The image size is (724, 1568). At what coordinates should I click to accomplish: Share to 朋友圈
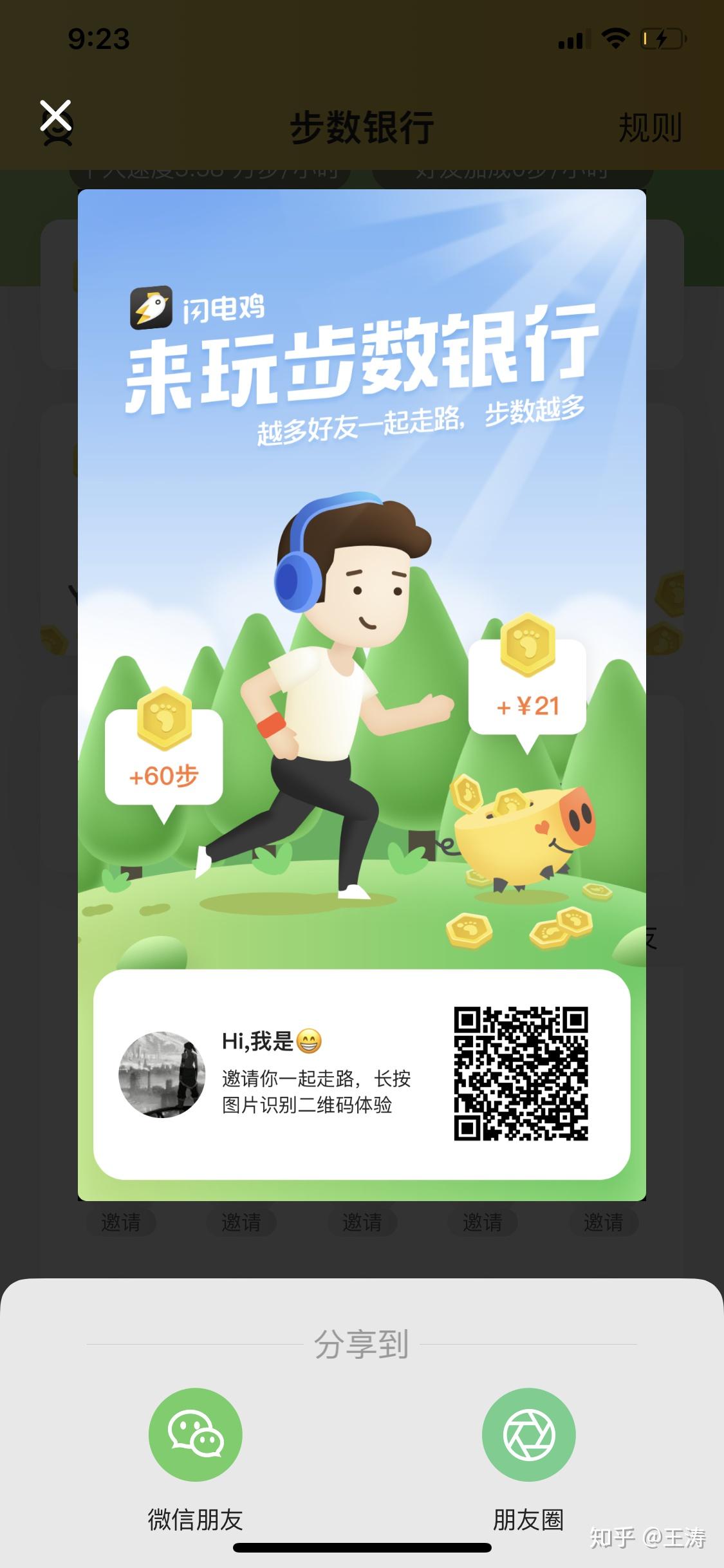[x=528, y=1435]
